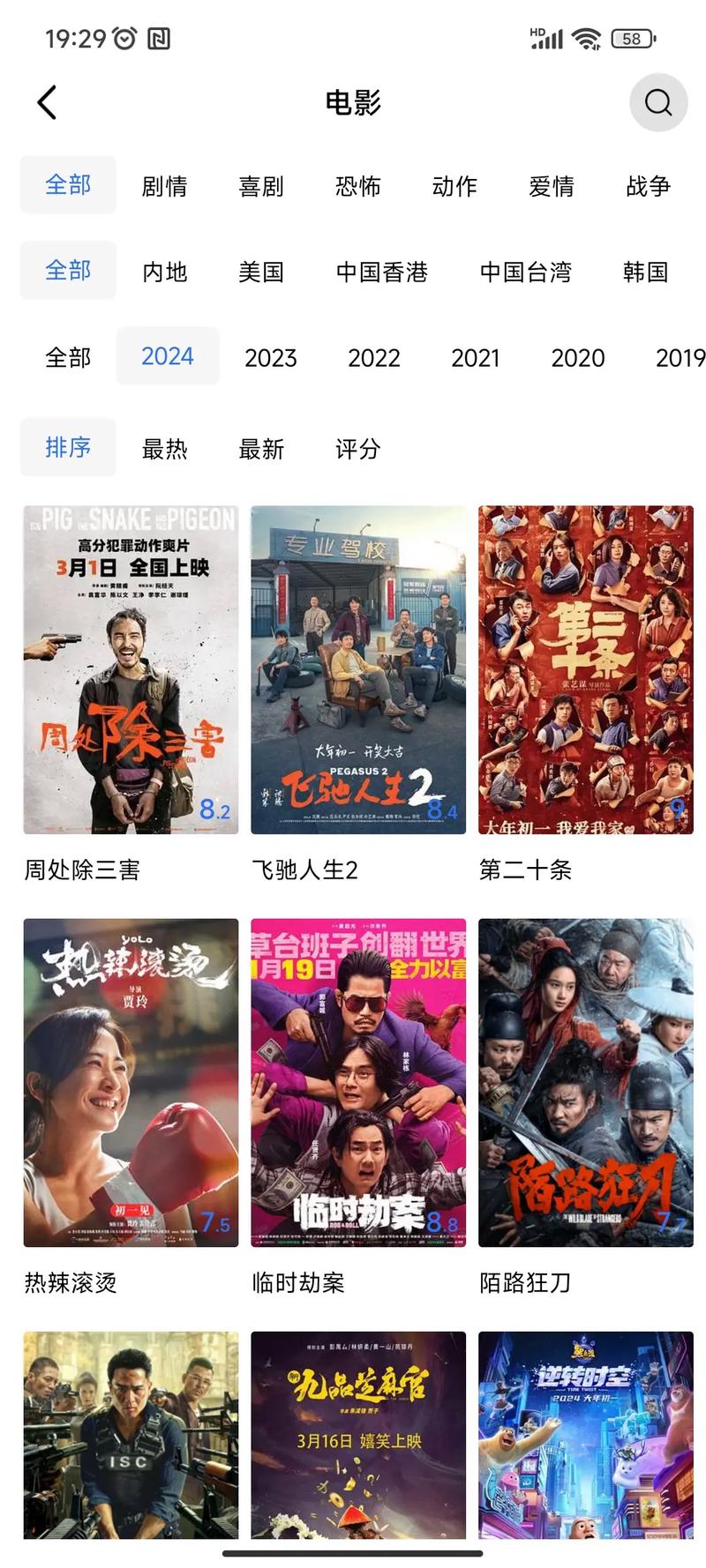Tap the Wi-Fi icon in the status bar
Viewport: 706px width, 1568px height.
[x=588, y=37]
